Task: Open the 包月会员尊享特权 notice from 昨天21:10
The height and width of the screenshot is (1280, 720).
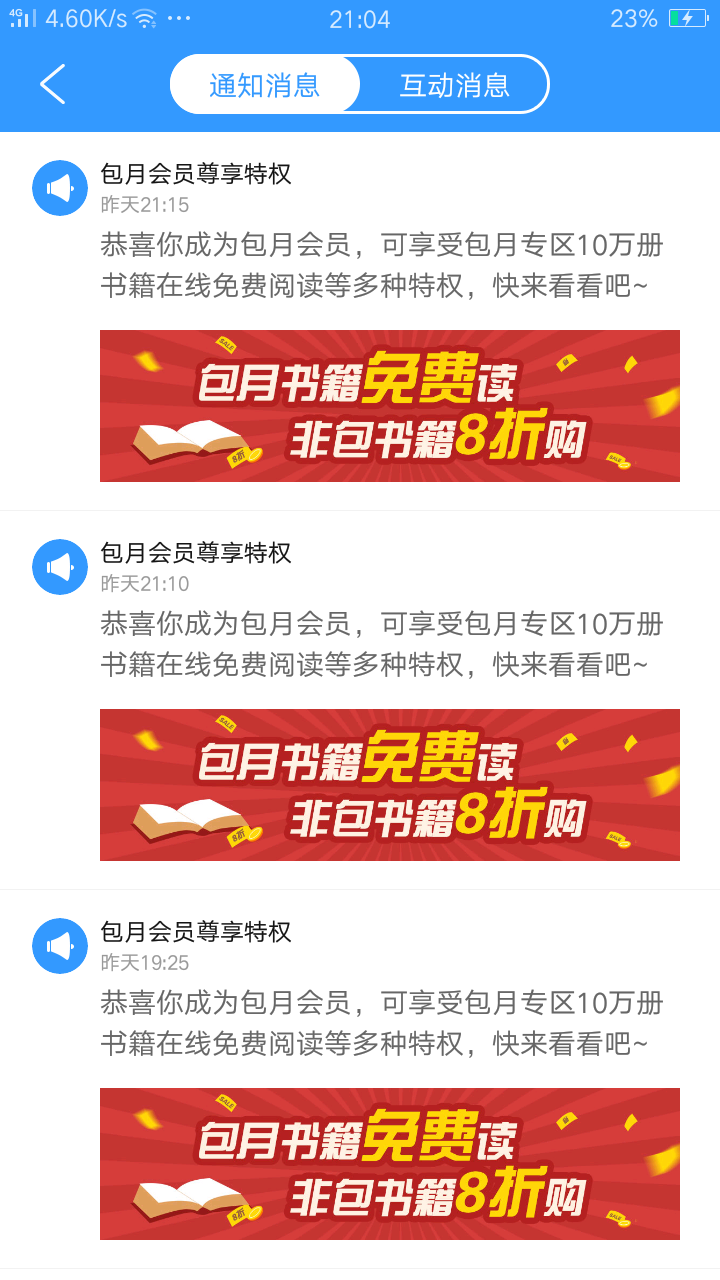Action: 360,700
